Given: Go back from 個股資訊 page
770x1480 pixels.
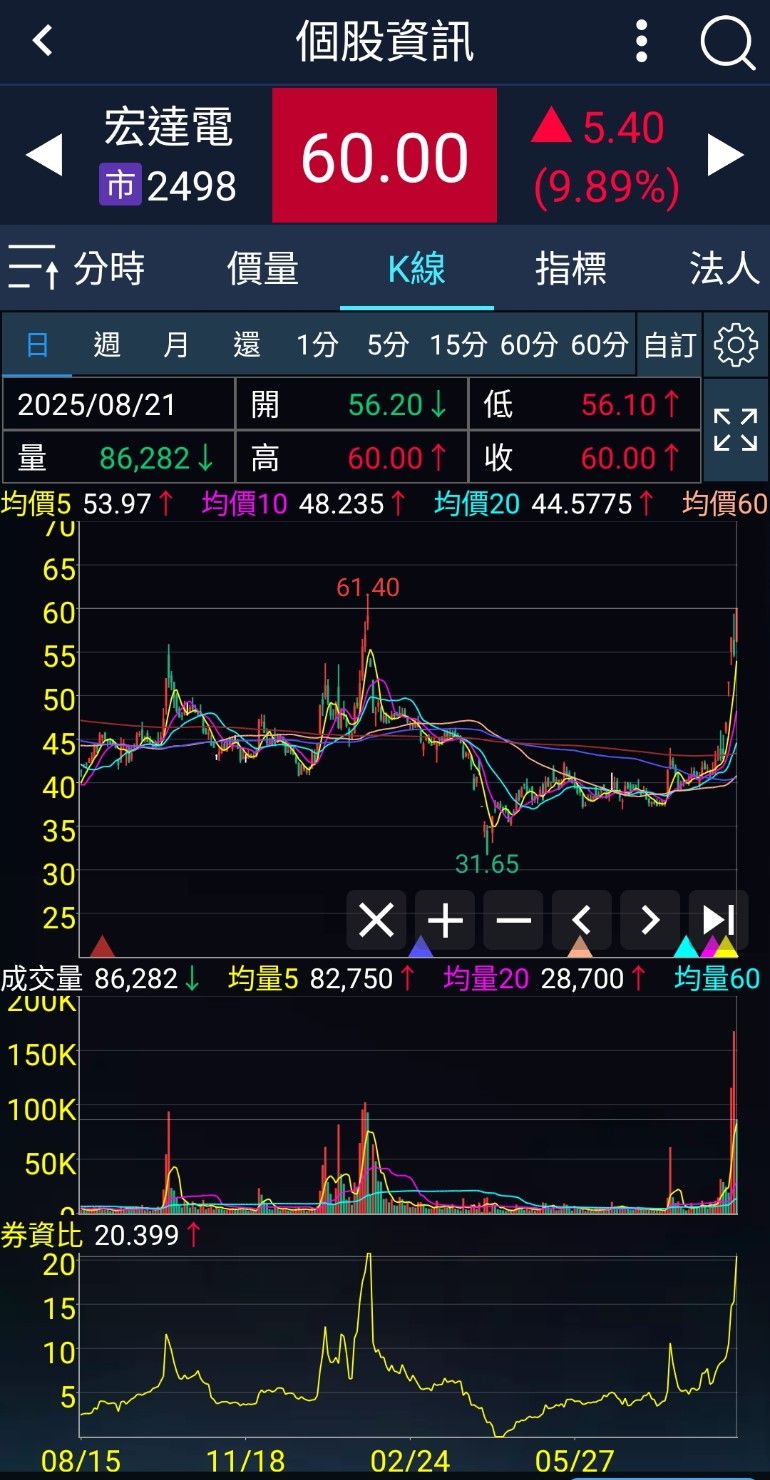Looking at the screenshot, I should (x=42, y=42).
